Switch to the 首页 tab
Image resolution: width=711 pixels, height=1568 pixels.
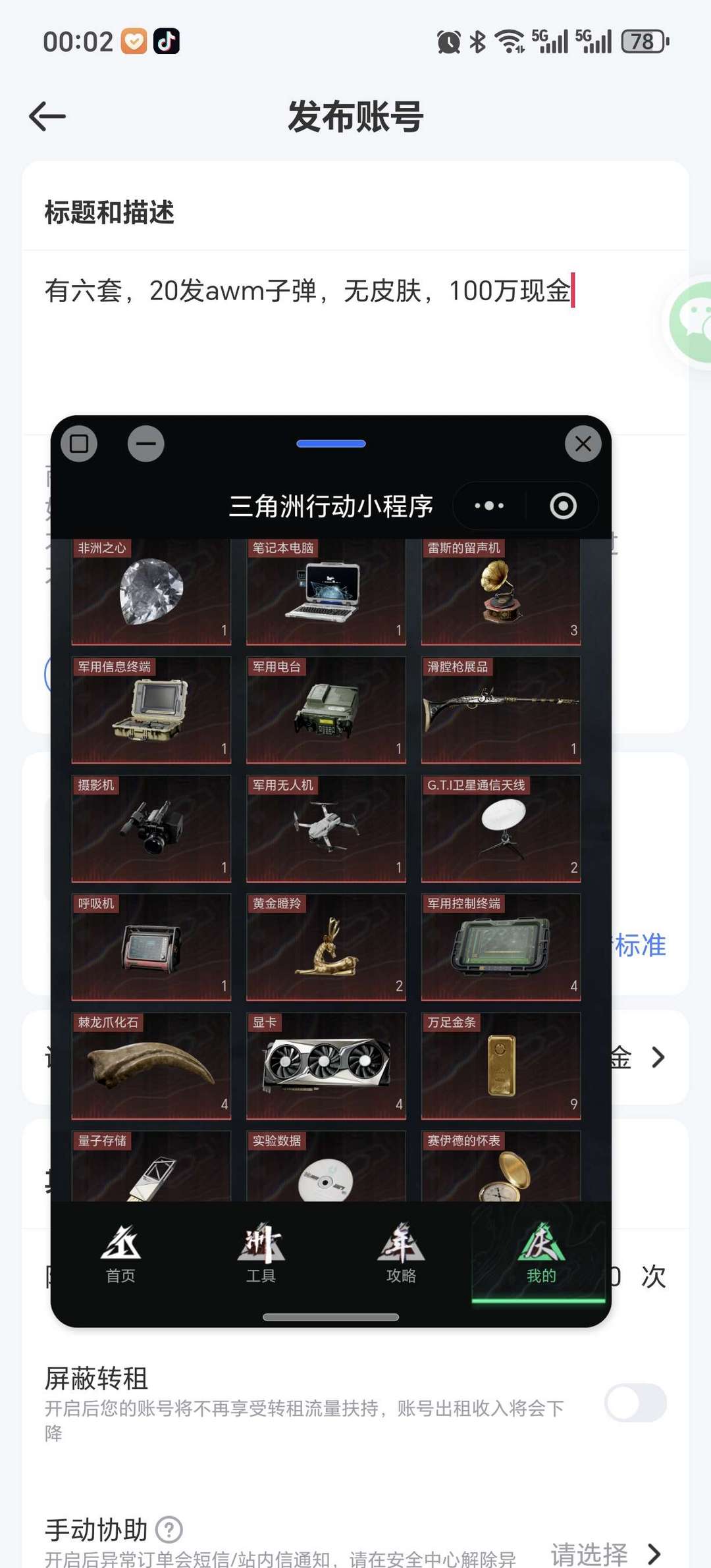click(x=120, y=1254)
